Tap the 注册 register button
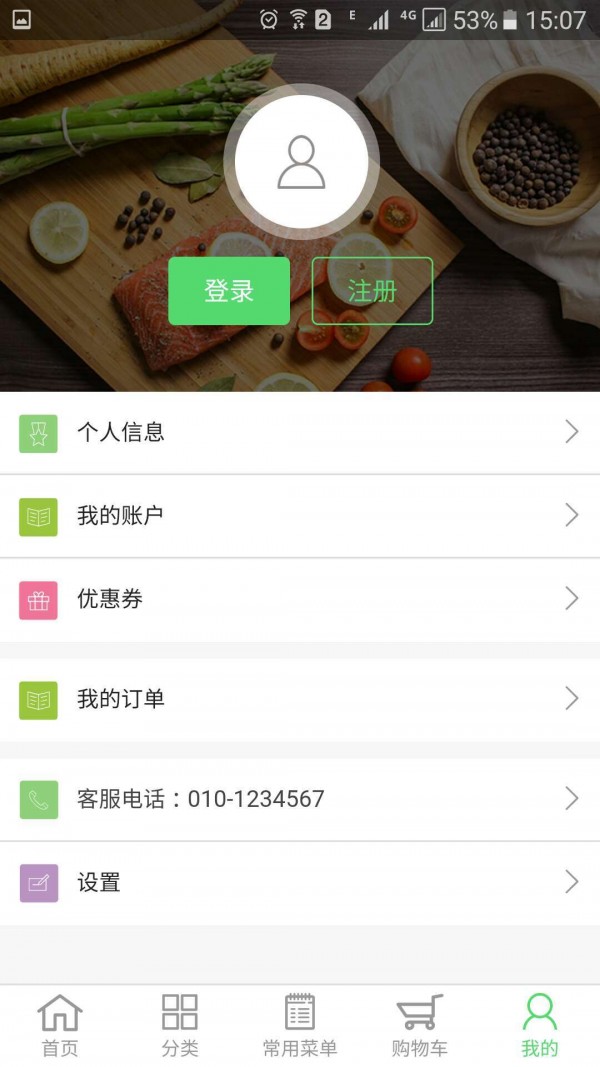 372,291
